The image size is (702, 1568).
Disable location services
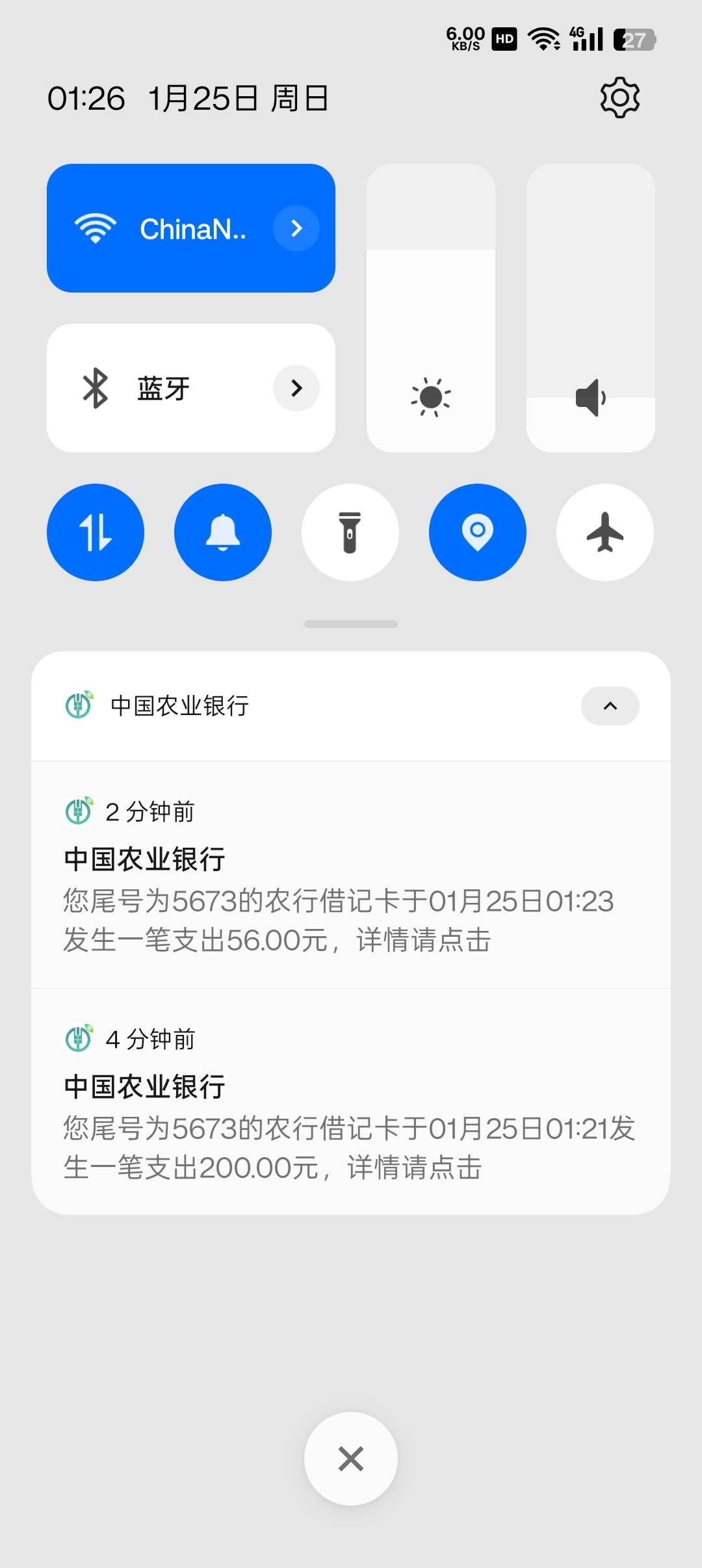478,532
